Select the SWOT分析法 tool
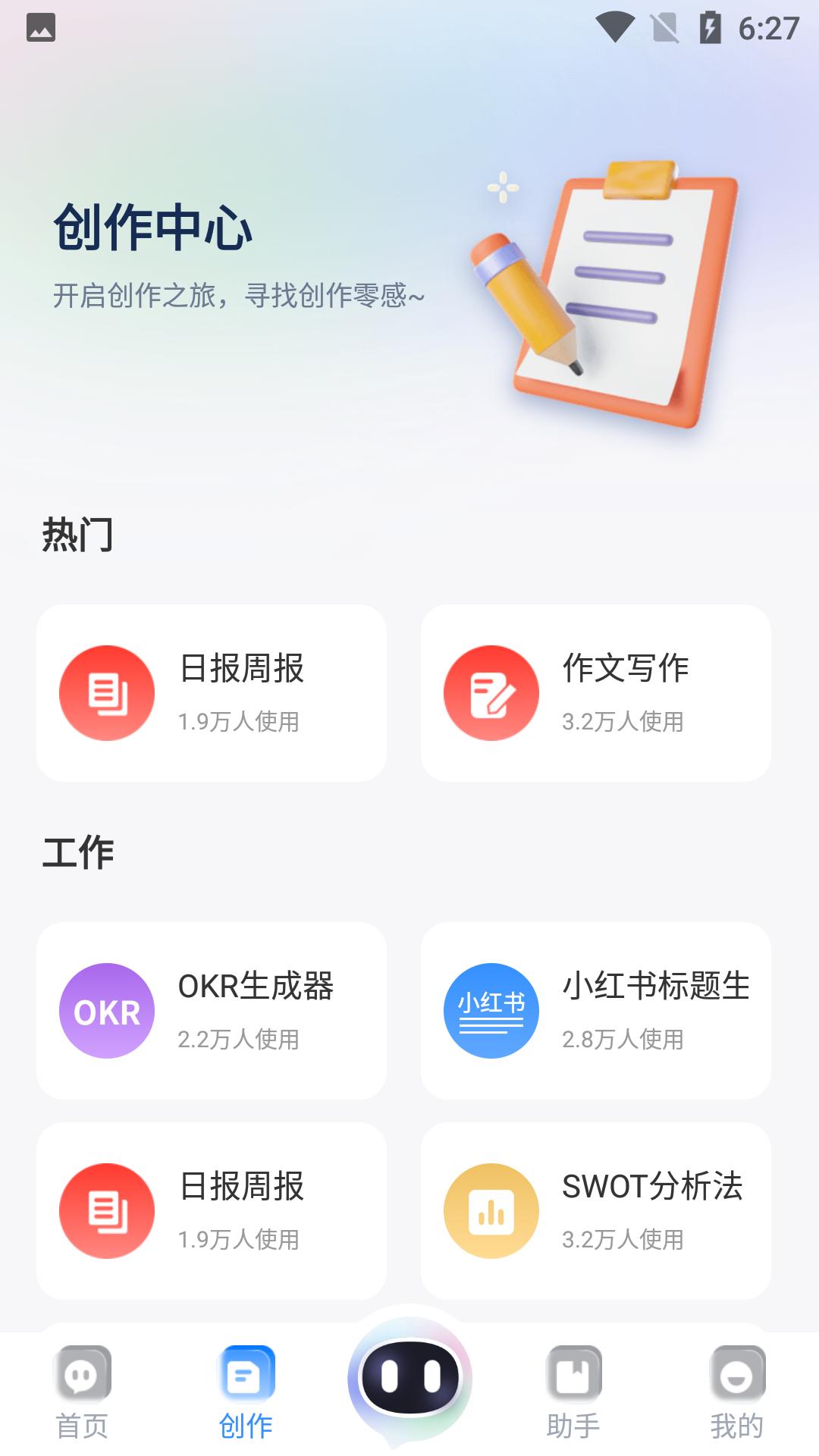The image size is (819, 1456). coord(595,1210)
